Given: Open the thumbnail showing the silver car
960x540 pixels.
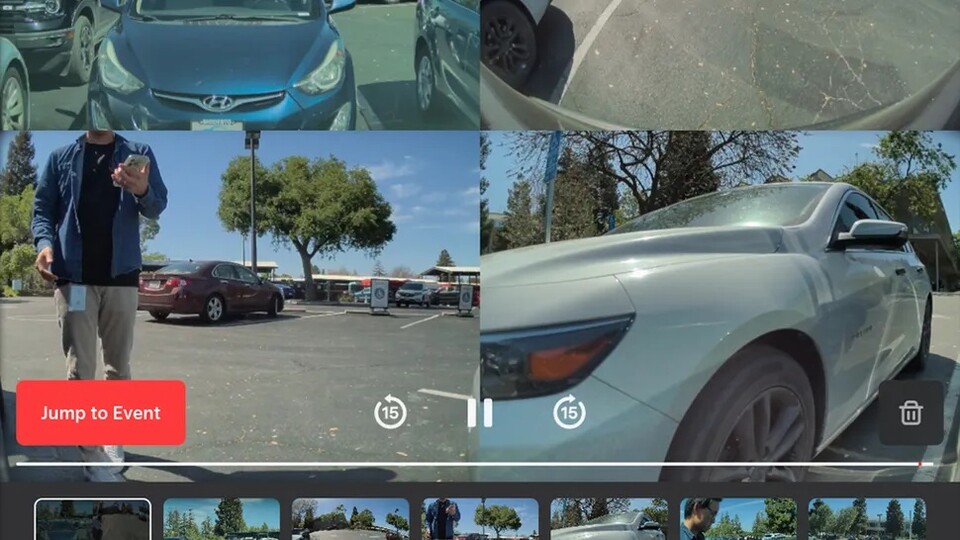Looking at the screenshot, I should 609,519.
